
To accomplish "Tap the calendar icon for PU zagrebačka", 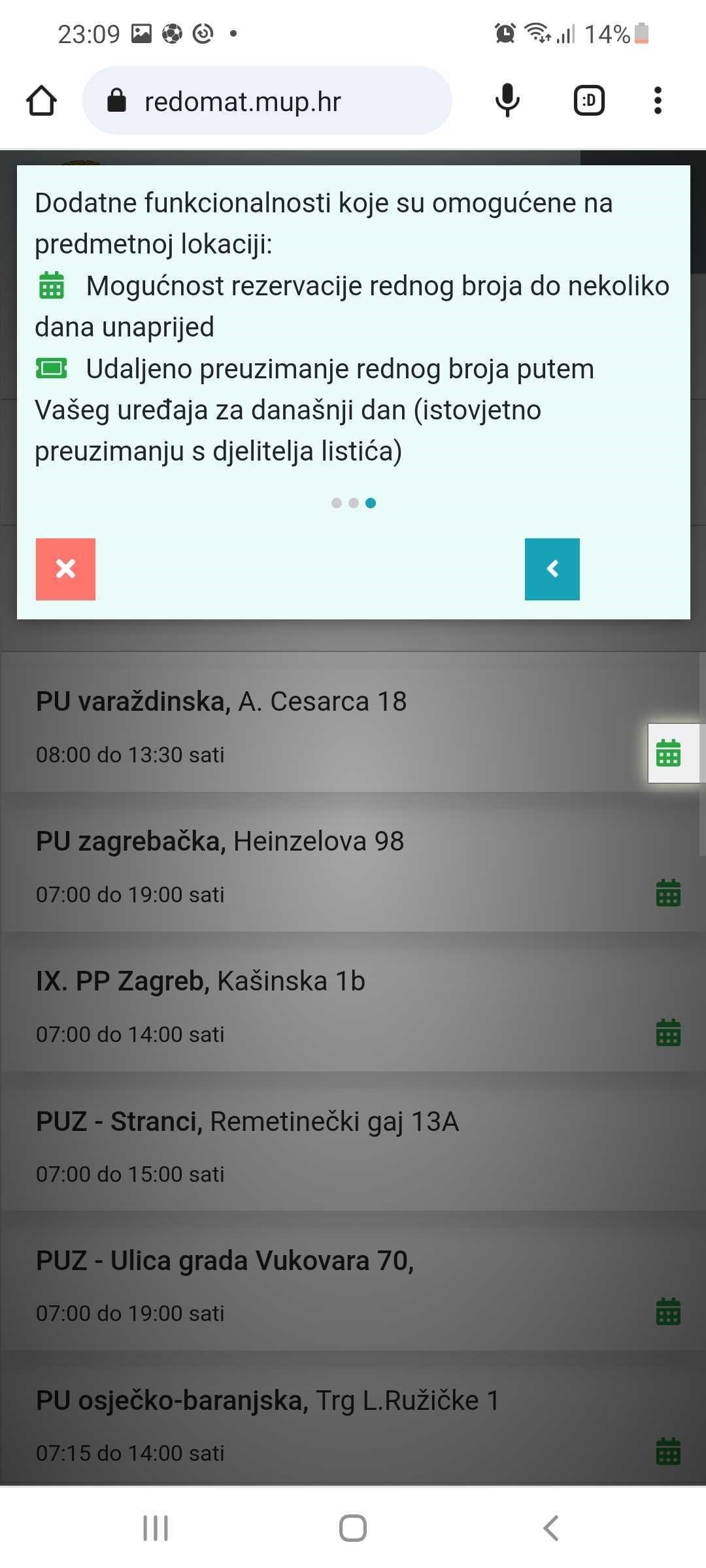I will pos(668,893).
